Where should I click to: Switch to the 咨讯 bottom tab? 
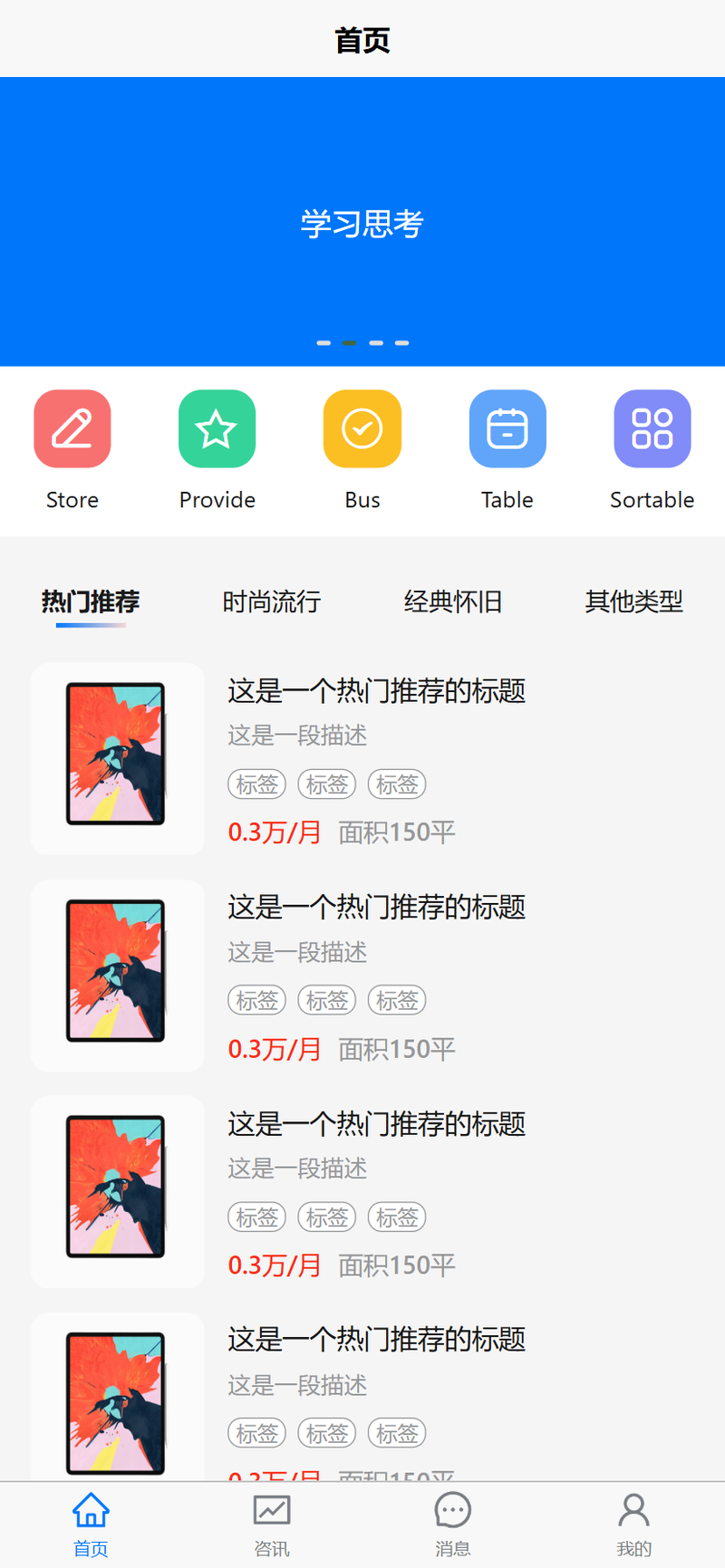(x=272, y=1525)
